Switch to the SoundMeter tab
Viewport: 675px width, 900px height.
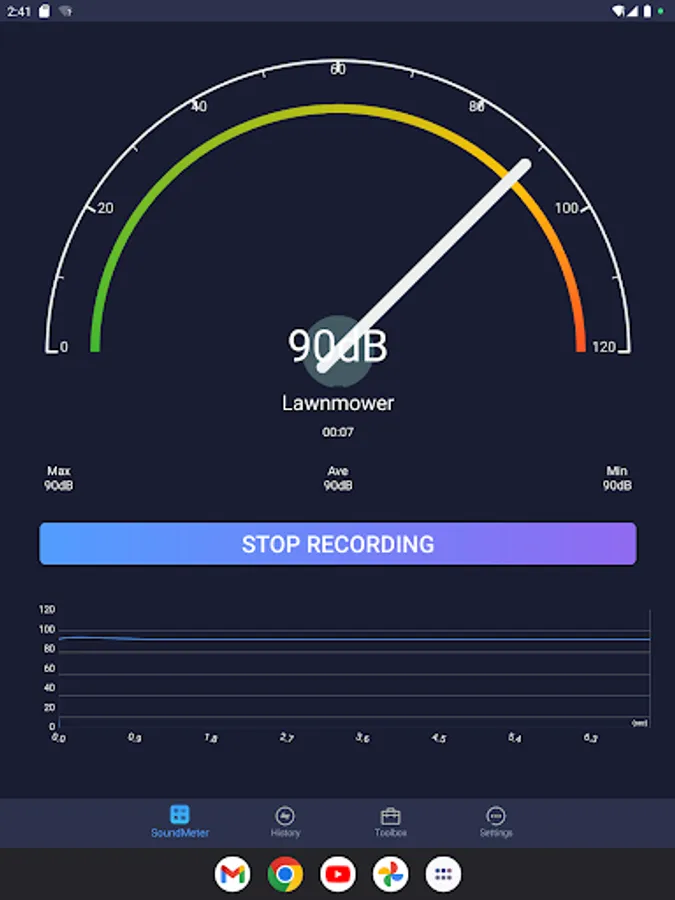180,821
